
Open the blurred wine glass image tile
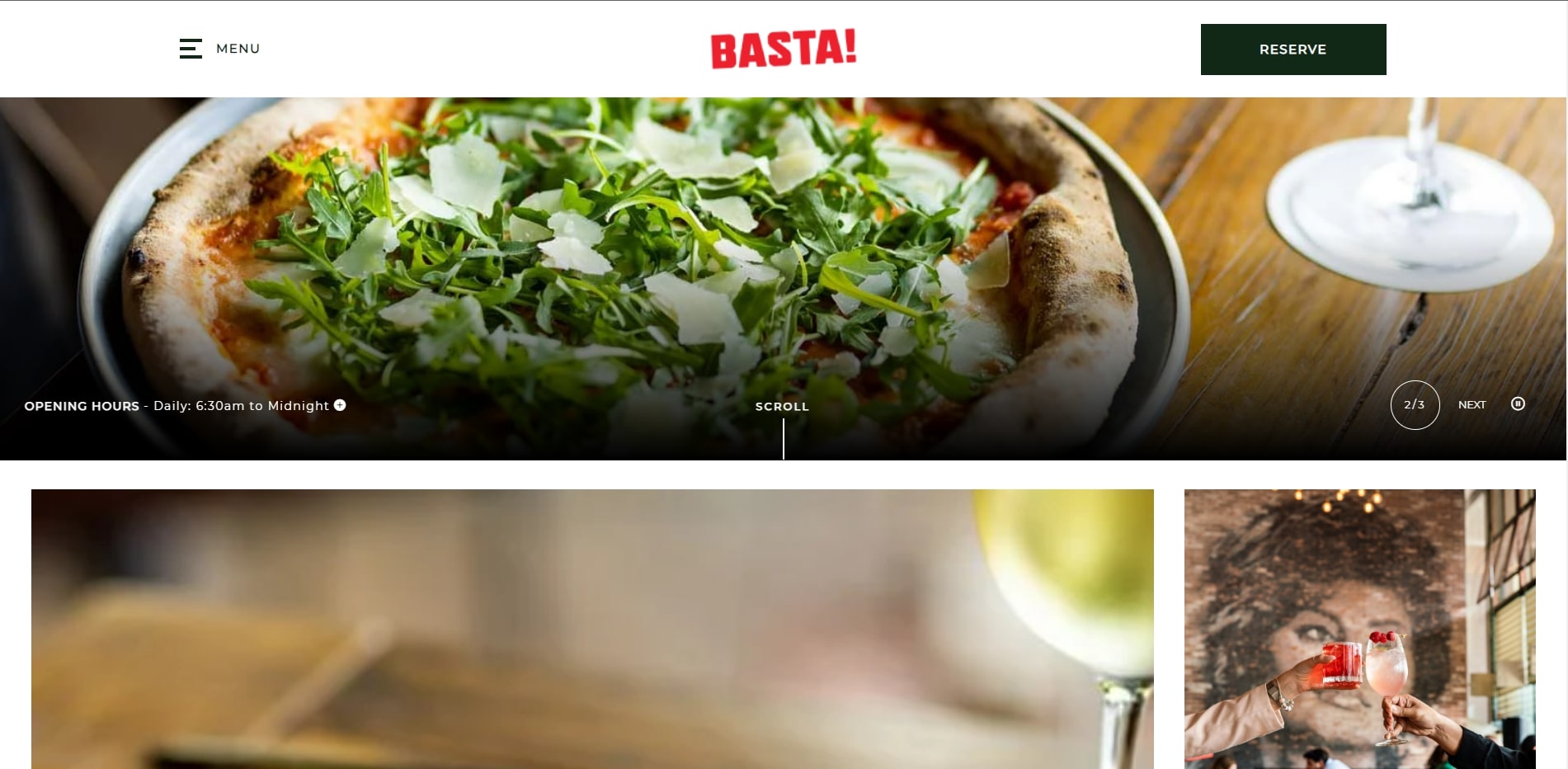coord(592,629)
